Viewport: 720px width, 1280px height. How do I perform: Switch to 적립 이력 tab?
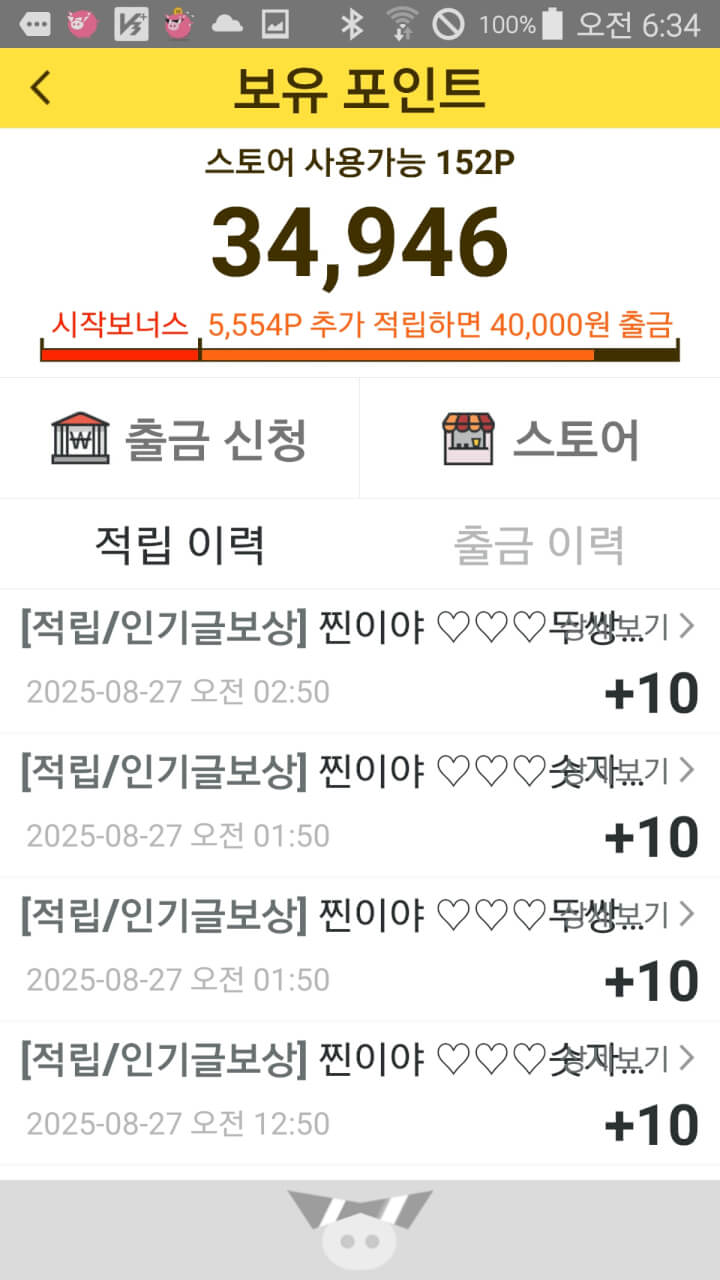pyautogui.click(x=180, y=545)
